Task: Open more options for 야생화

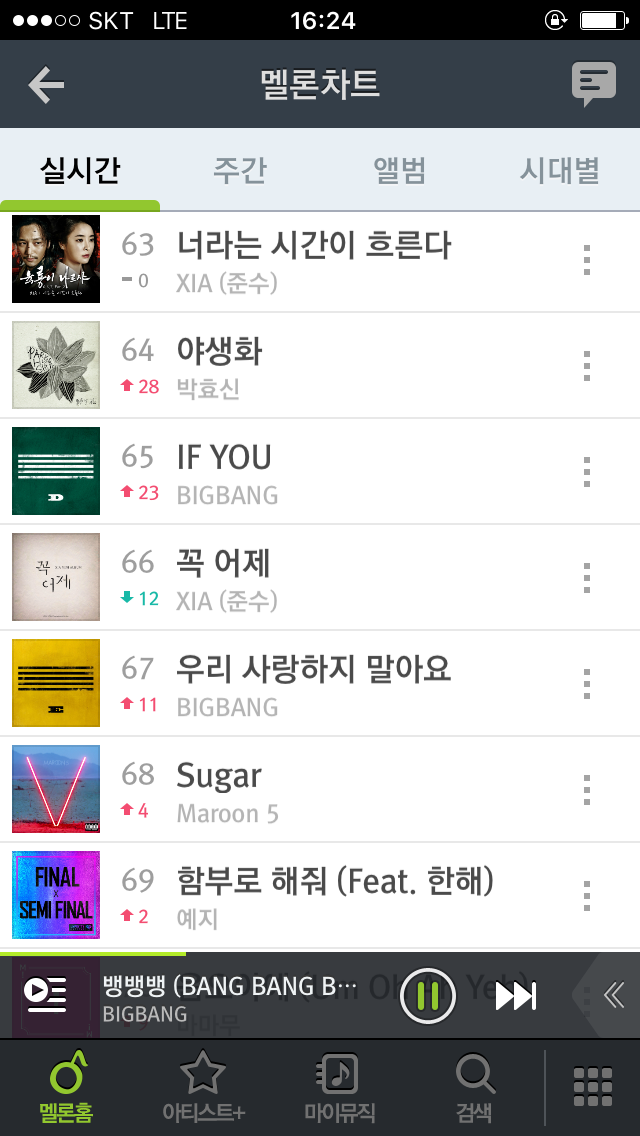Action: (x=587, y=366)
